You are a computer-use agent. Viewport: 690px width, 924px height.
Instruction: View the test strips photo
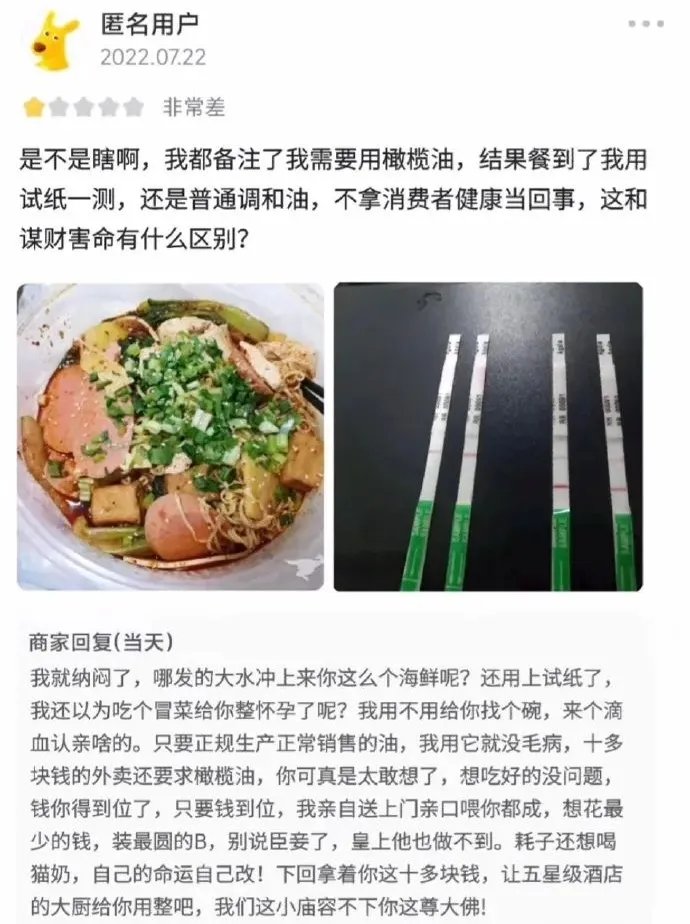coord(488,437)
